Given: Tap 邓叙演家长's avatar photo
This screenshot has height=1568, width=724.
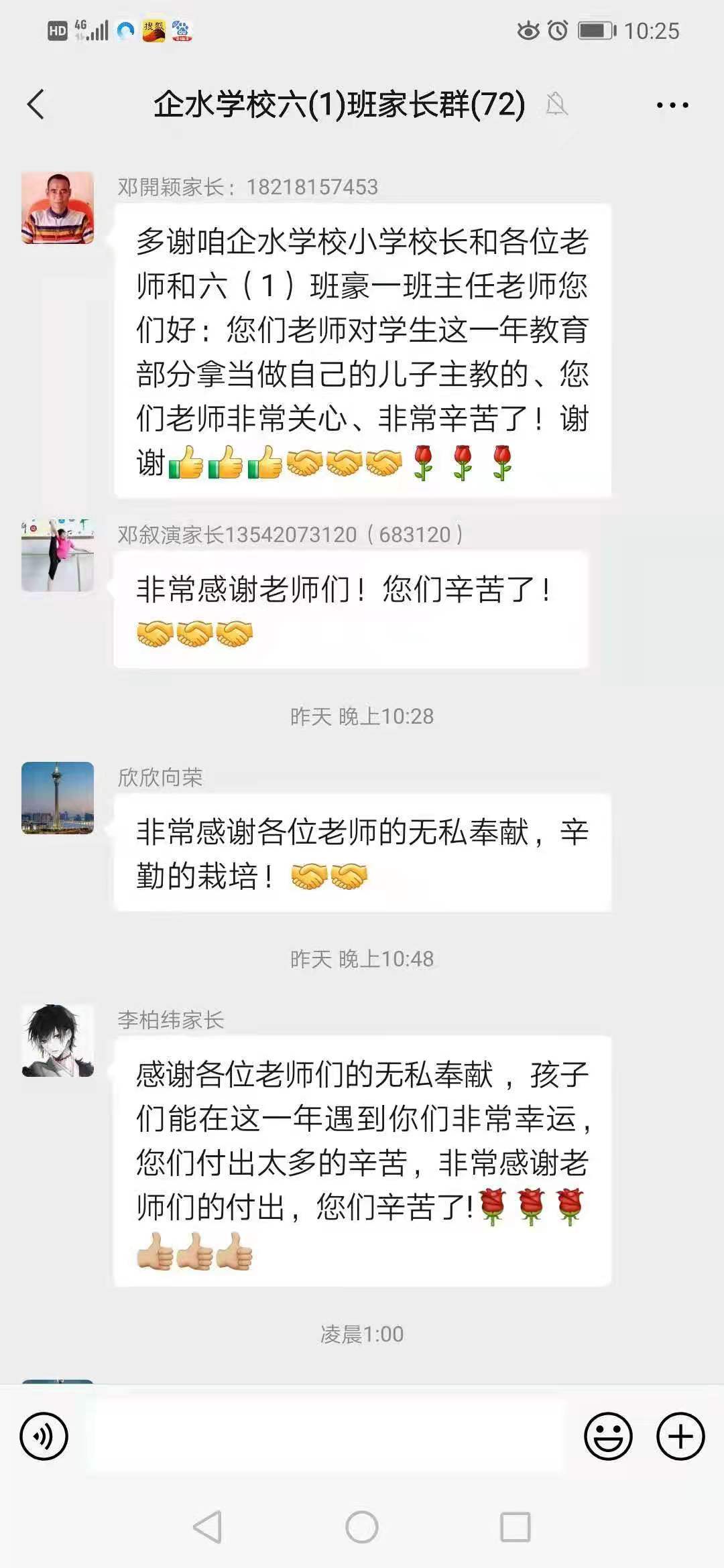Looking at the screenshot, I should [59, 557].
